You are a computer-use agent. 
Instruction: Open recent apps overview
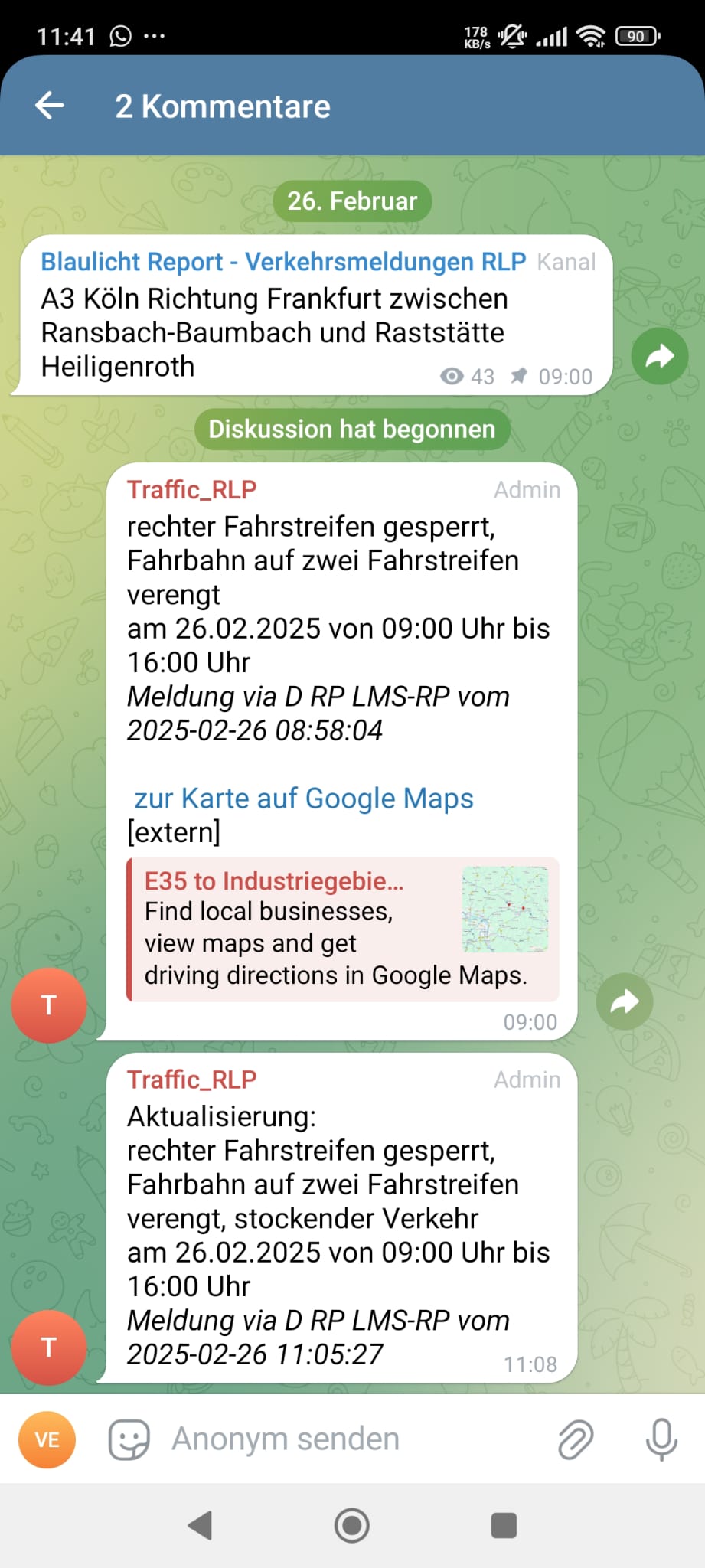(504, 1526)
